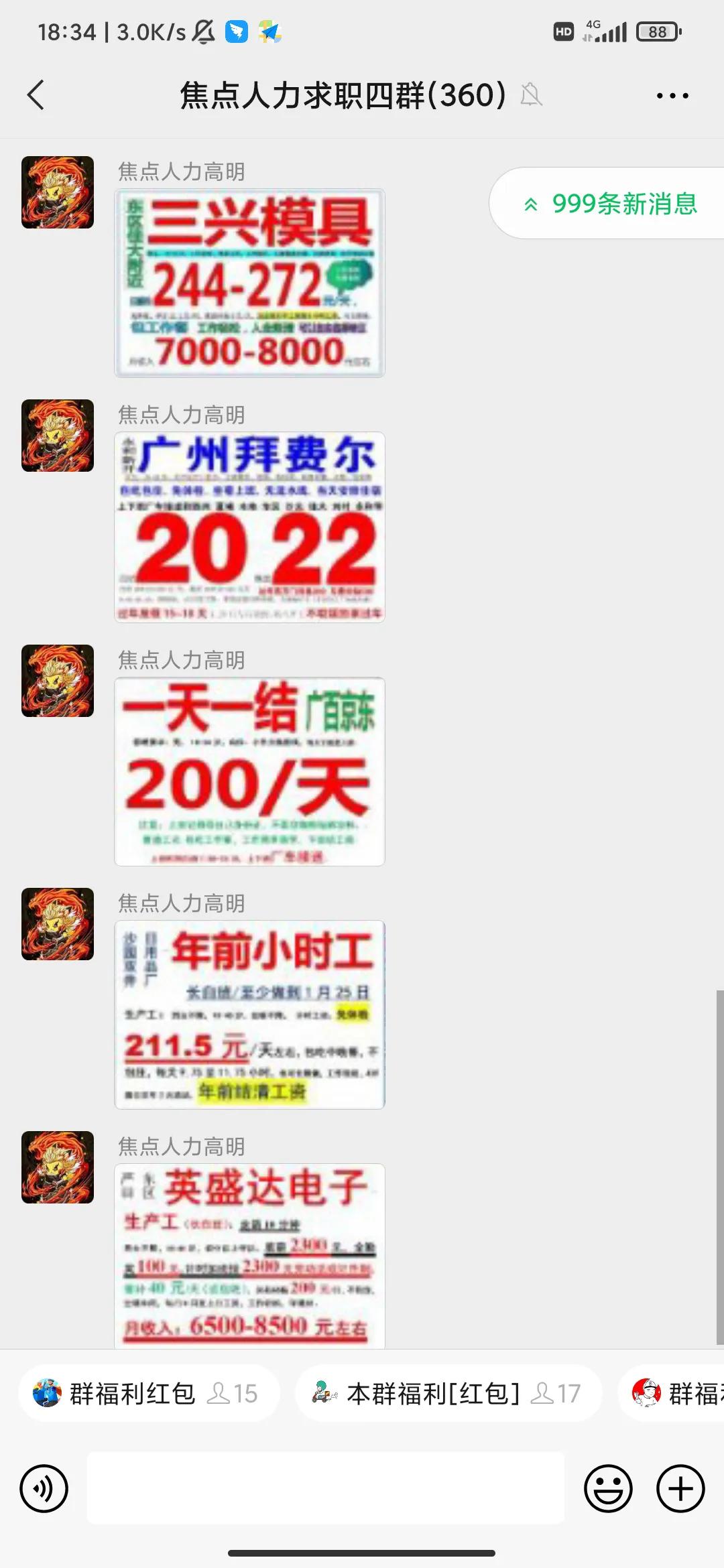Viewport: 724px width, 1568px height.
Task: Open the 广州拜费尔 job poster image
Action: 249,527
